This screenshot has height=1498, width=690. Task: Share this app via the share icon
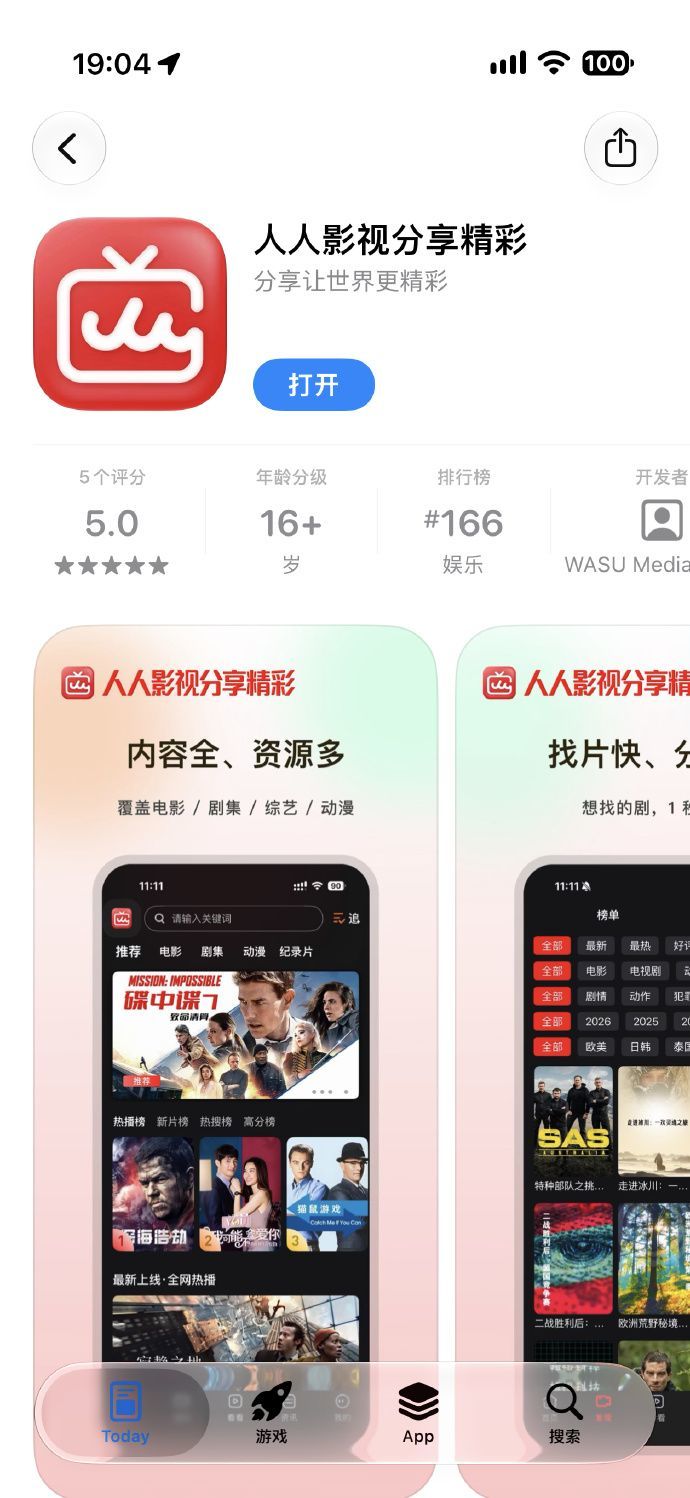[x=620, y=149]
